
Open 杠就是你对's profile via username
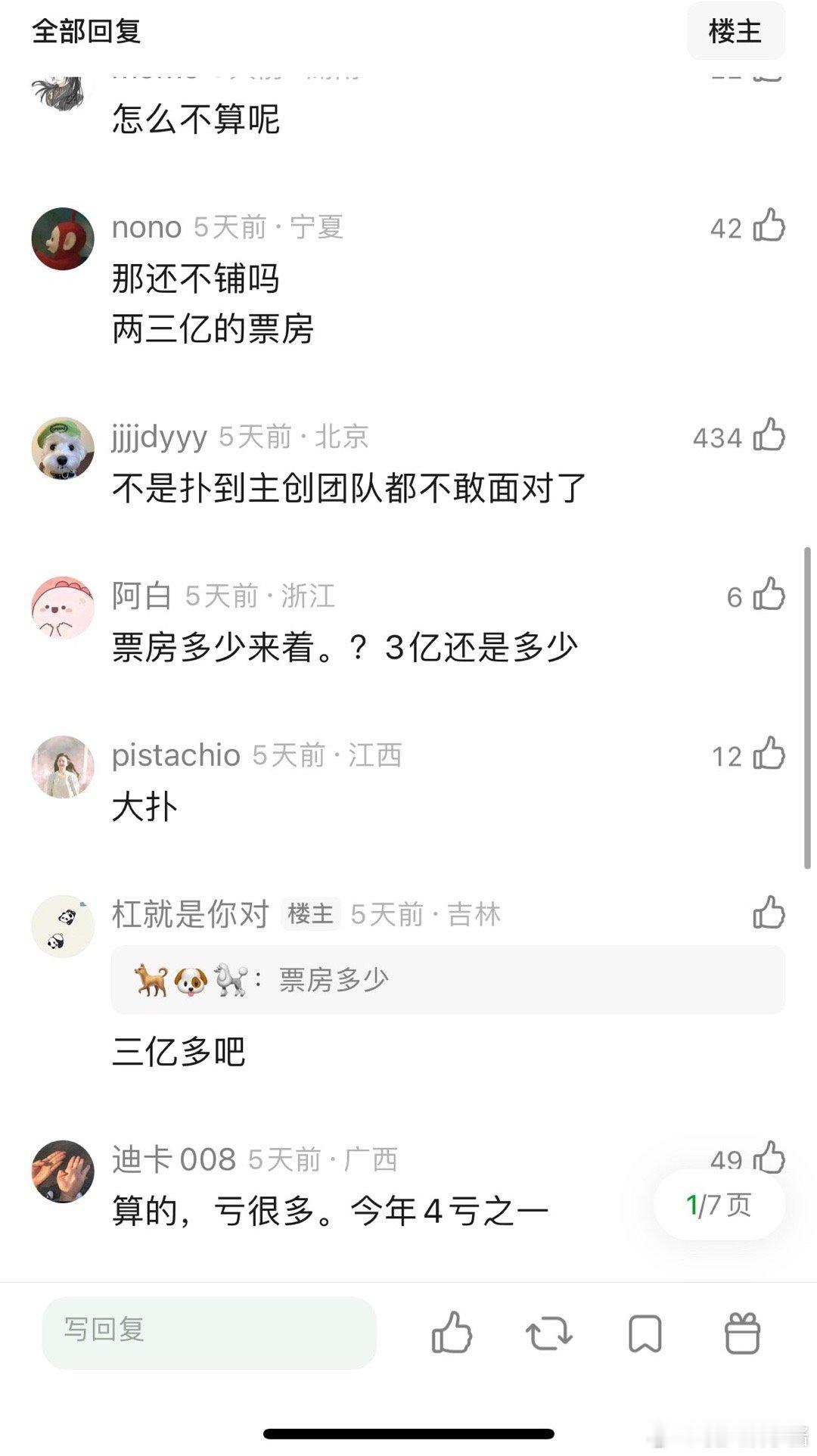pyautogui.click(x=189, y=914)
